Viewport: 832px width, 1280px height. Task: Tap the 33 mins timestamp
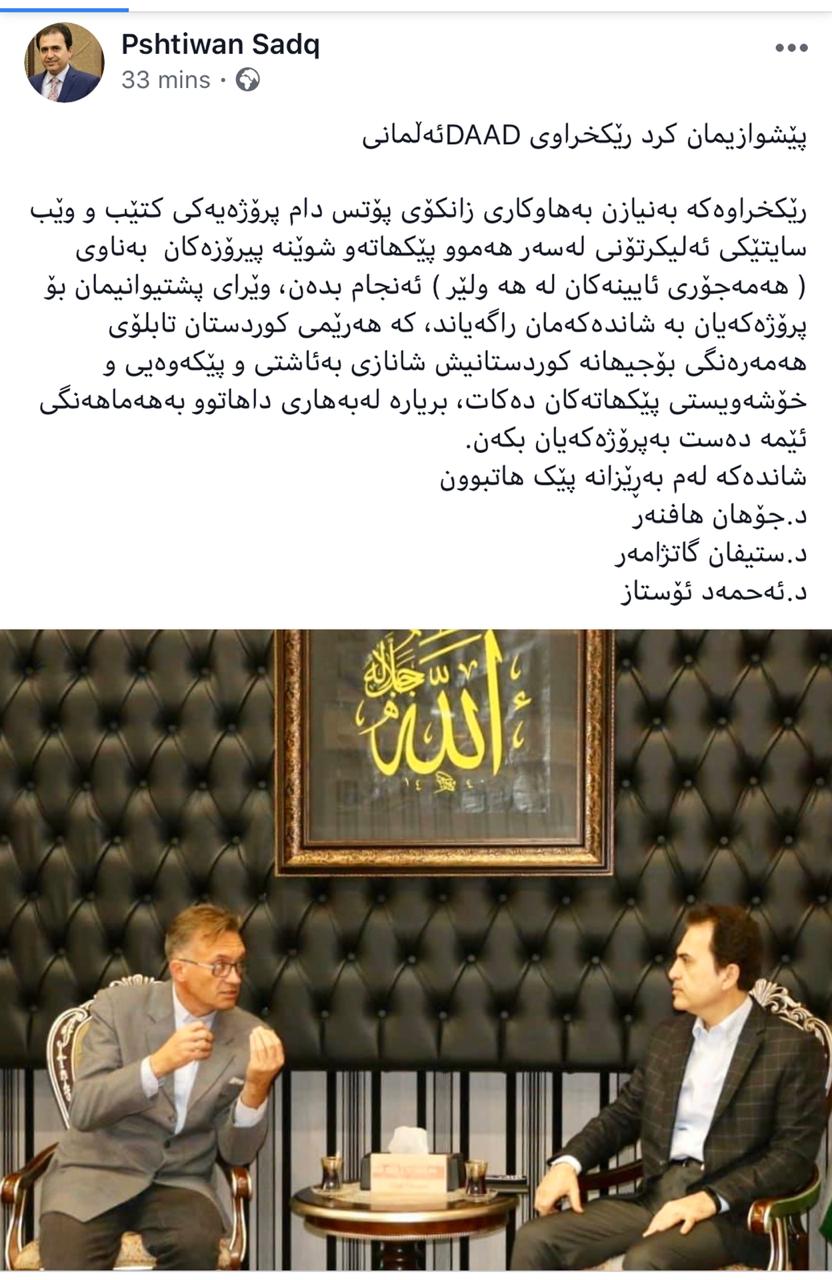coord(165,80)
